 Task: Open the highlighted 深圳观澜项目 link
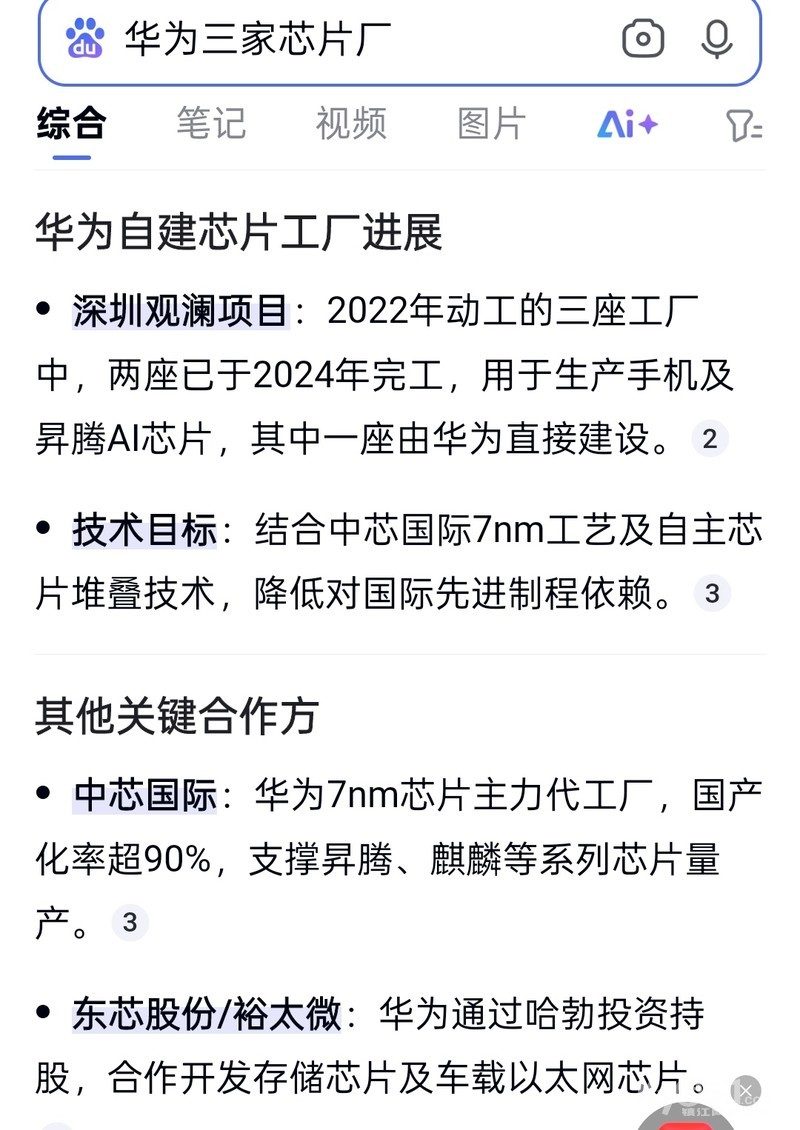(180, 311)
